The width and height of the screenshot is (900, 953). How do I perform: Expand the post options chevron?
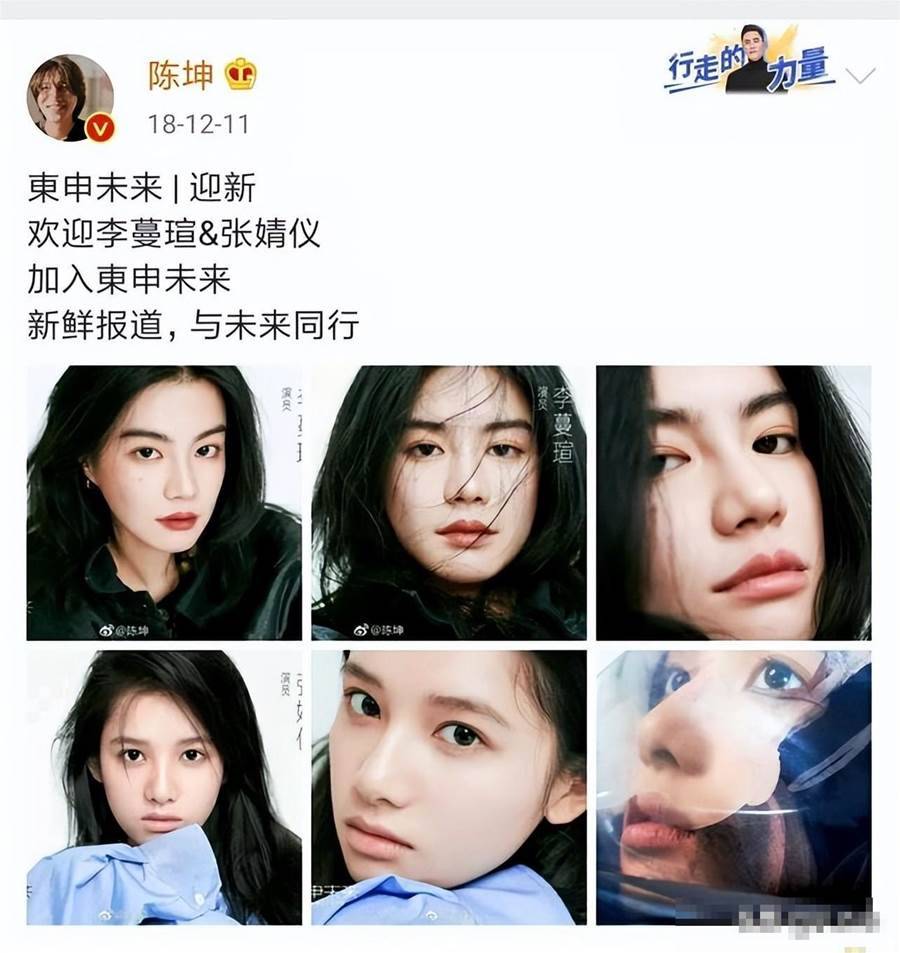click(x=860, y=75)
